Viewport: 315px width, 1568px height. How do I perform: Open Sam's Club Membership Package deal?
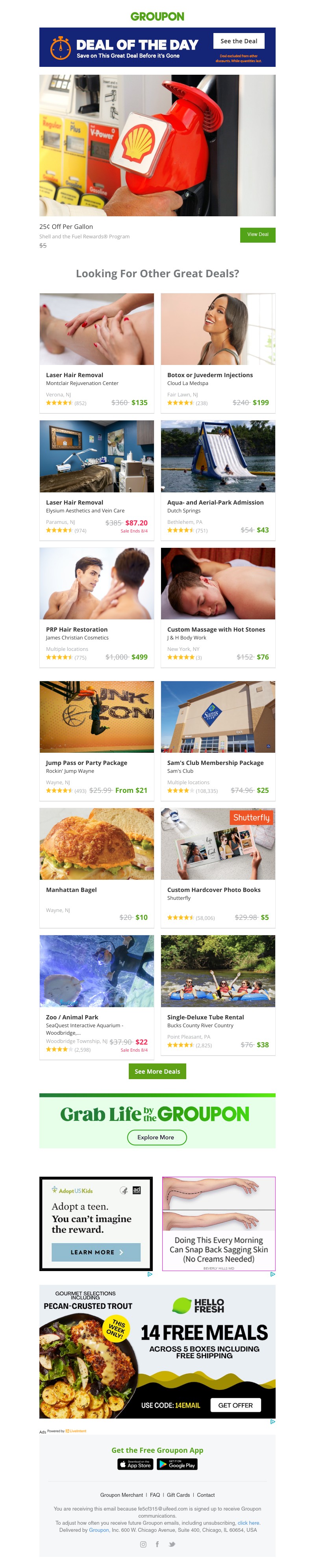tap(215, 763)
